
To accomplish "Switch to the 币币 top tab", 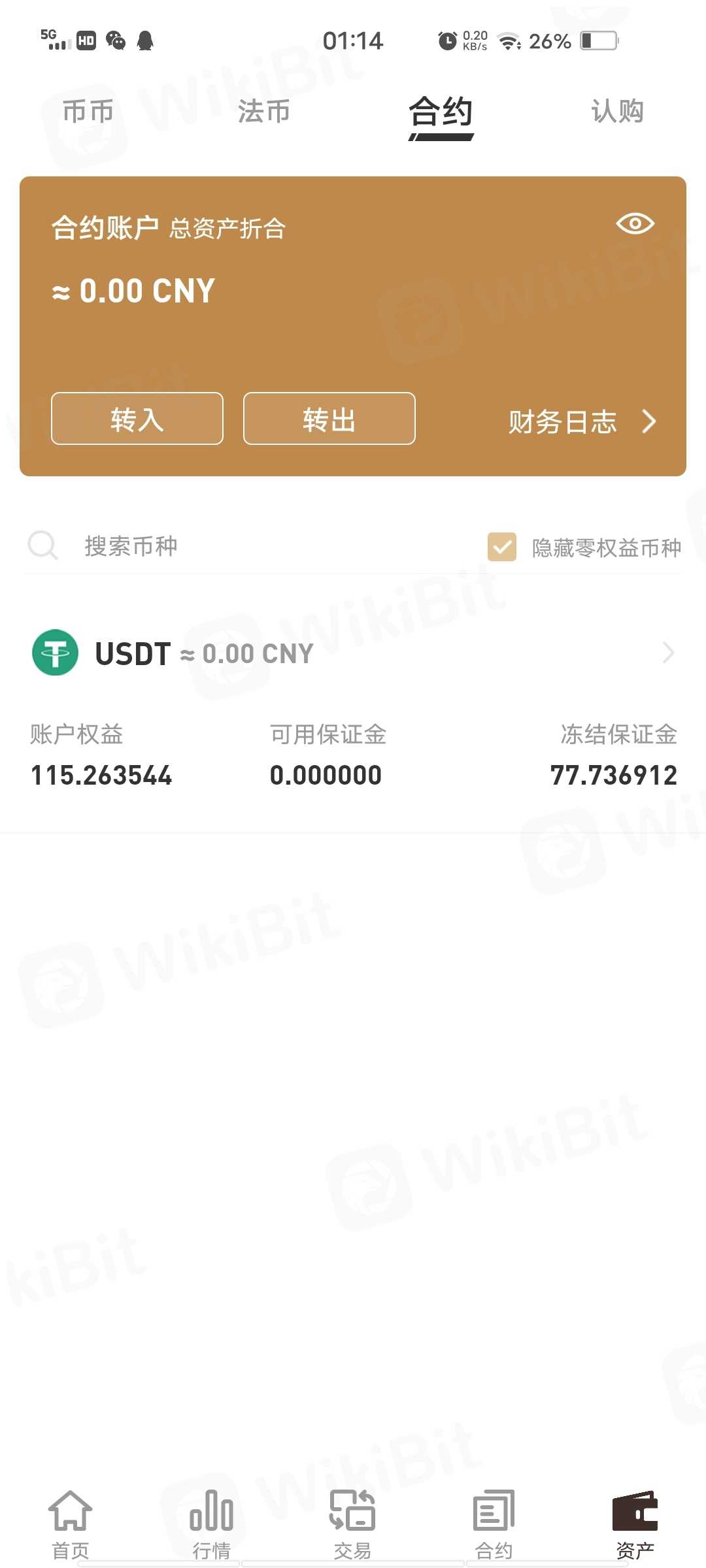I will [88, 112].
